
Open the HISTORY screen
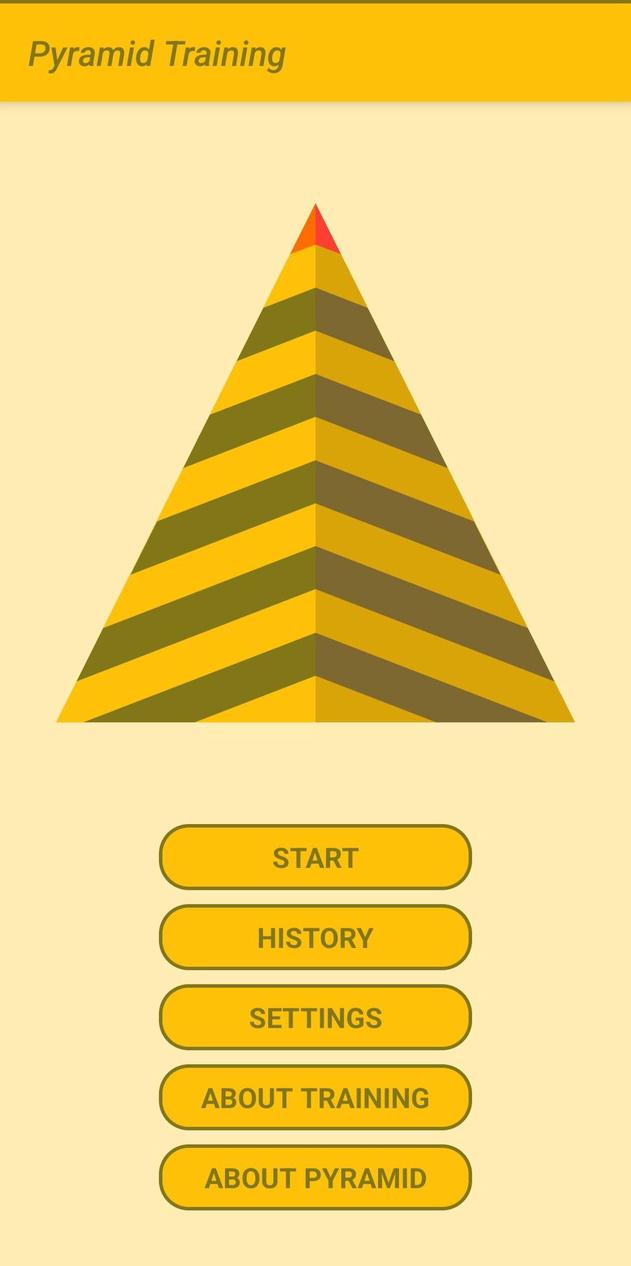pos(315,937)
